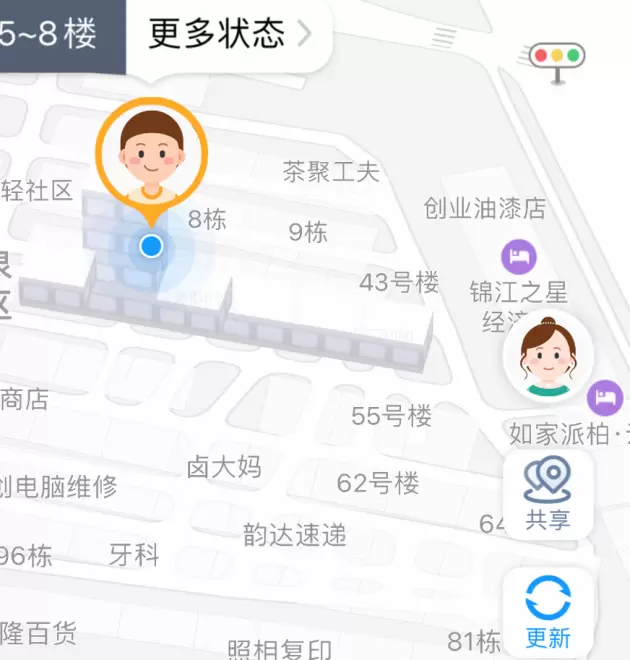
Task: Open 共享 location sharing
Action: click(x=548, y=494)
